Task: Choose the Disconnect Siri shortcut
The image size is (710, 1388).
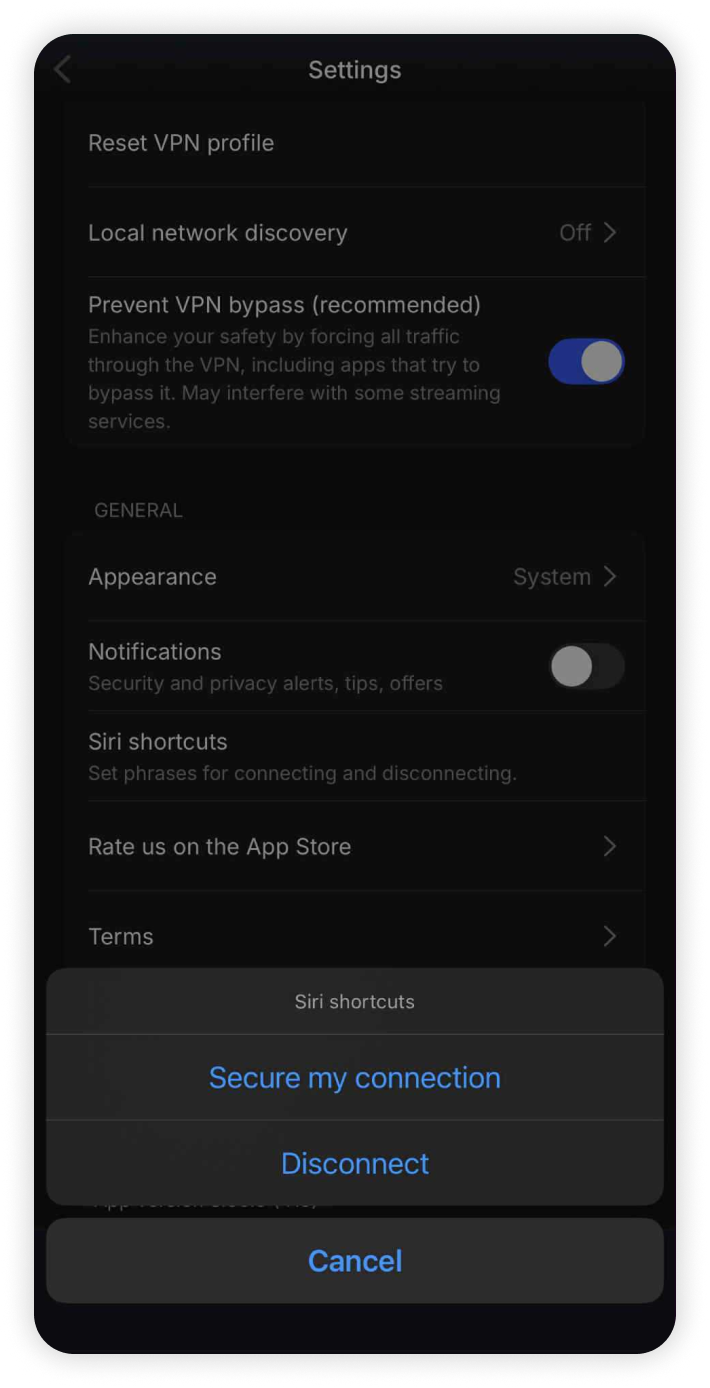Action: (x=354, y=1163)
